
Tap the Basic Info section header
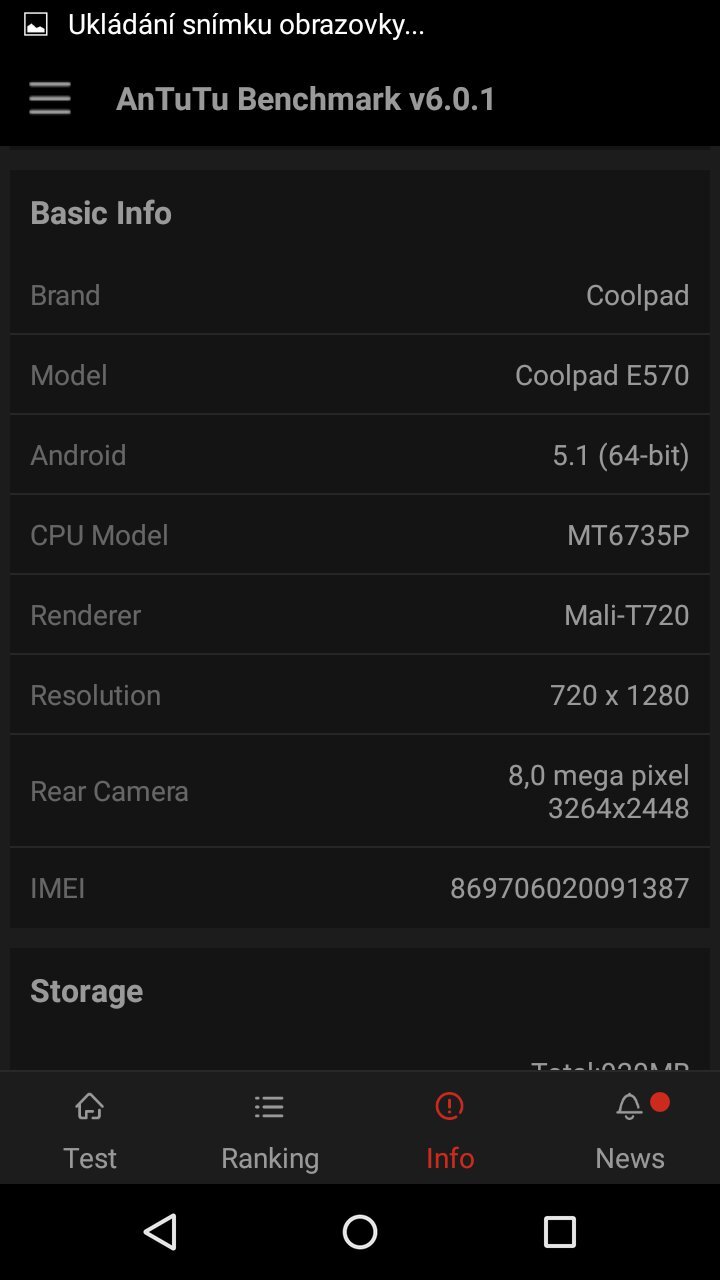point(101,212)
